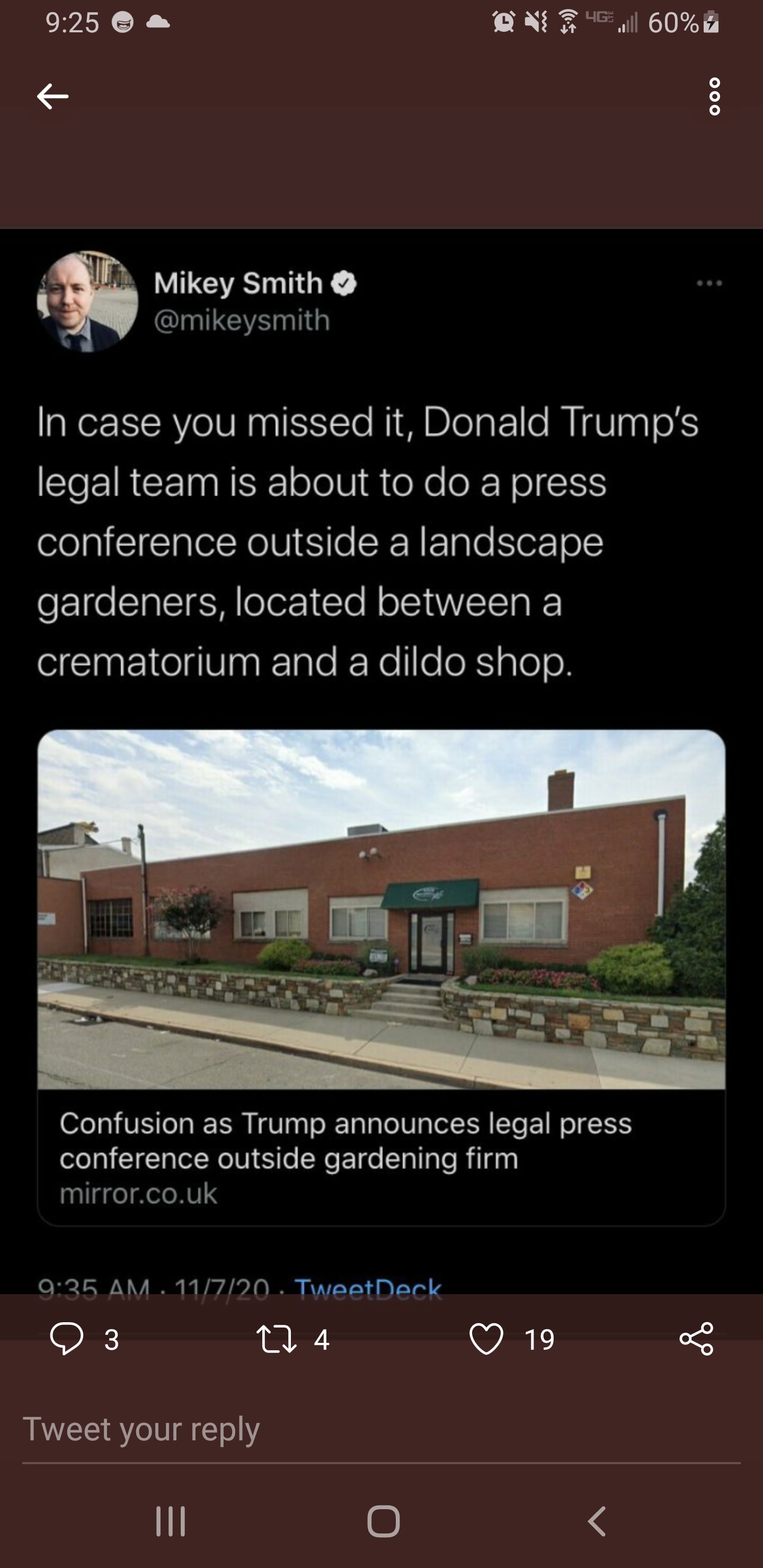Reply to the tweet via comment icon
763x1568 pixels.
click(66, 1339)
